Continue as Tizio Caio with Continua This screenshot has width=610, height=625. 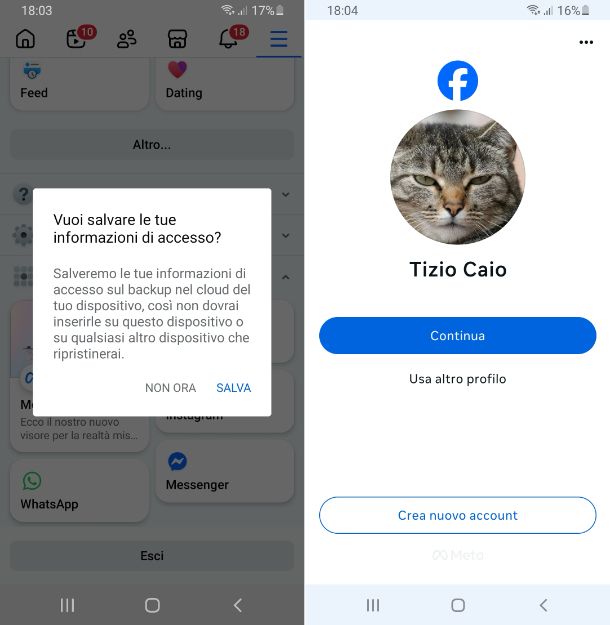point(457,336)
